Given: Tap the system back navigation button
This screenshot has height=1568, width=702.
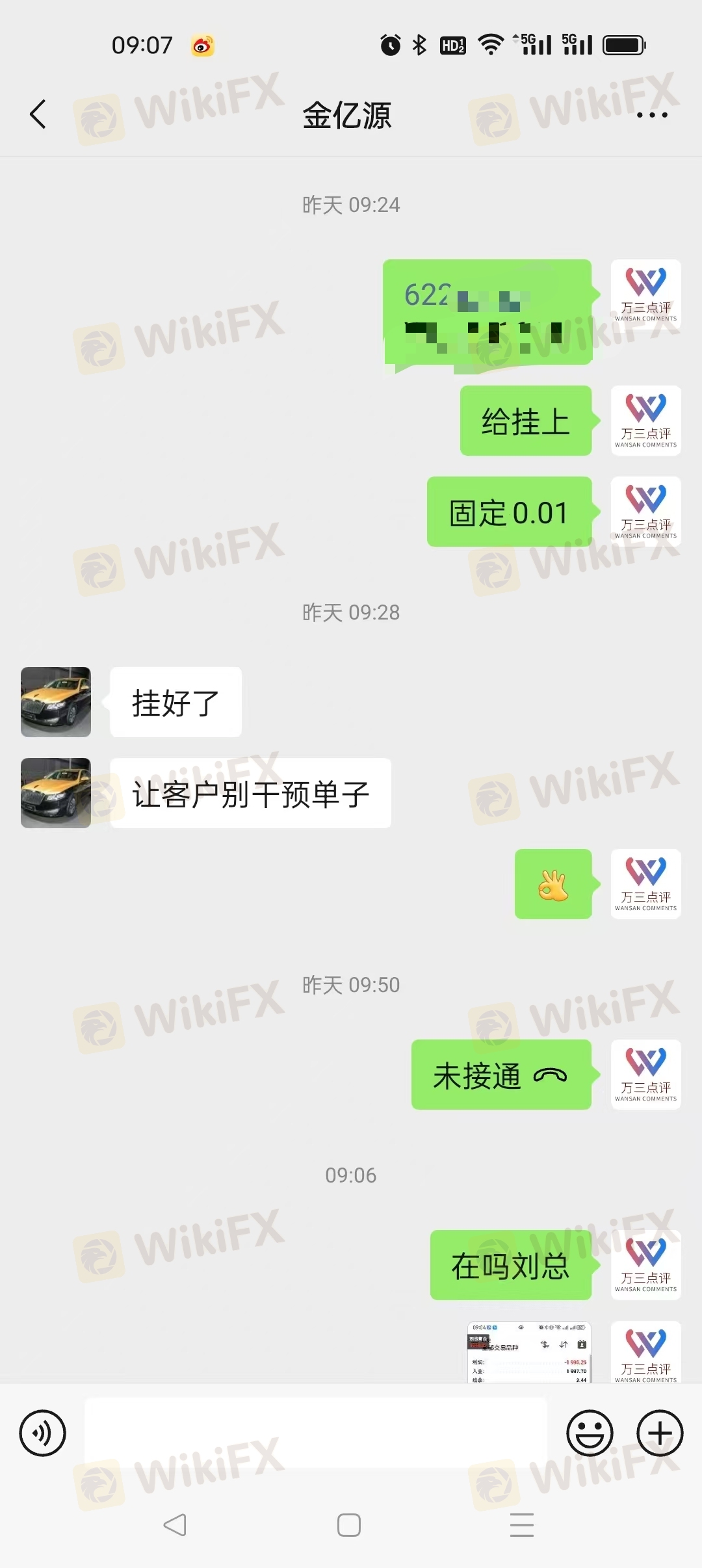Looking at the screenshot, I should (x=175, y=1525).
